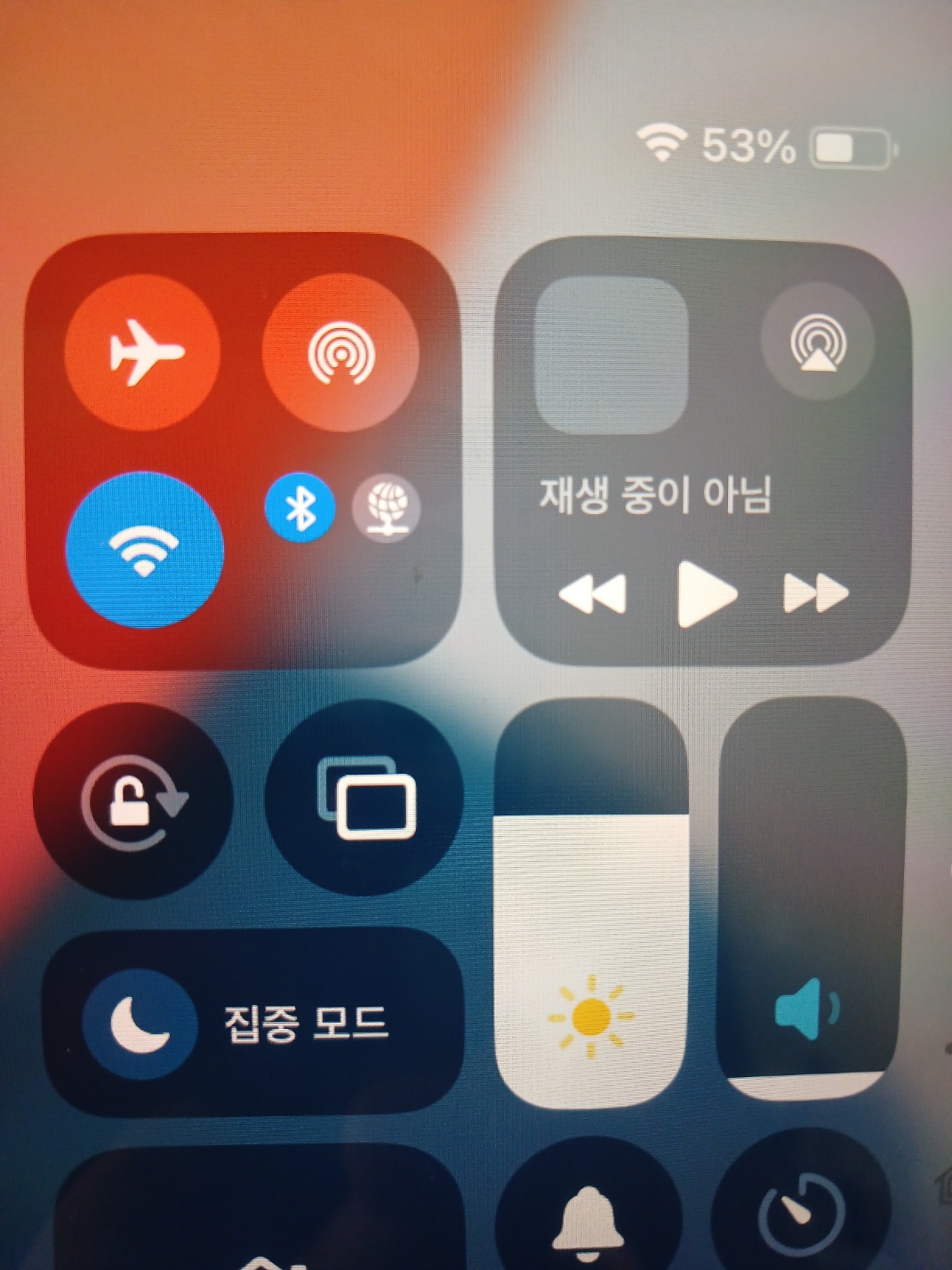Toggle the AirDrop button
Screen dimensions: 952x1270
(340, 353)
